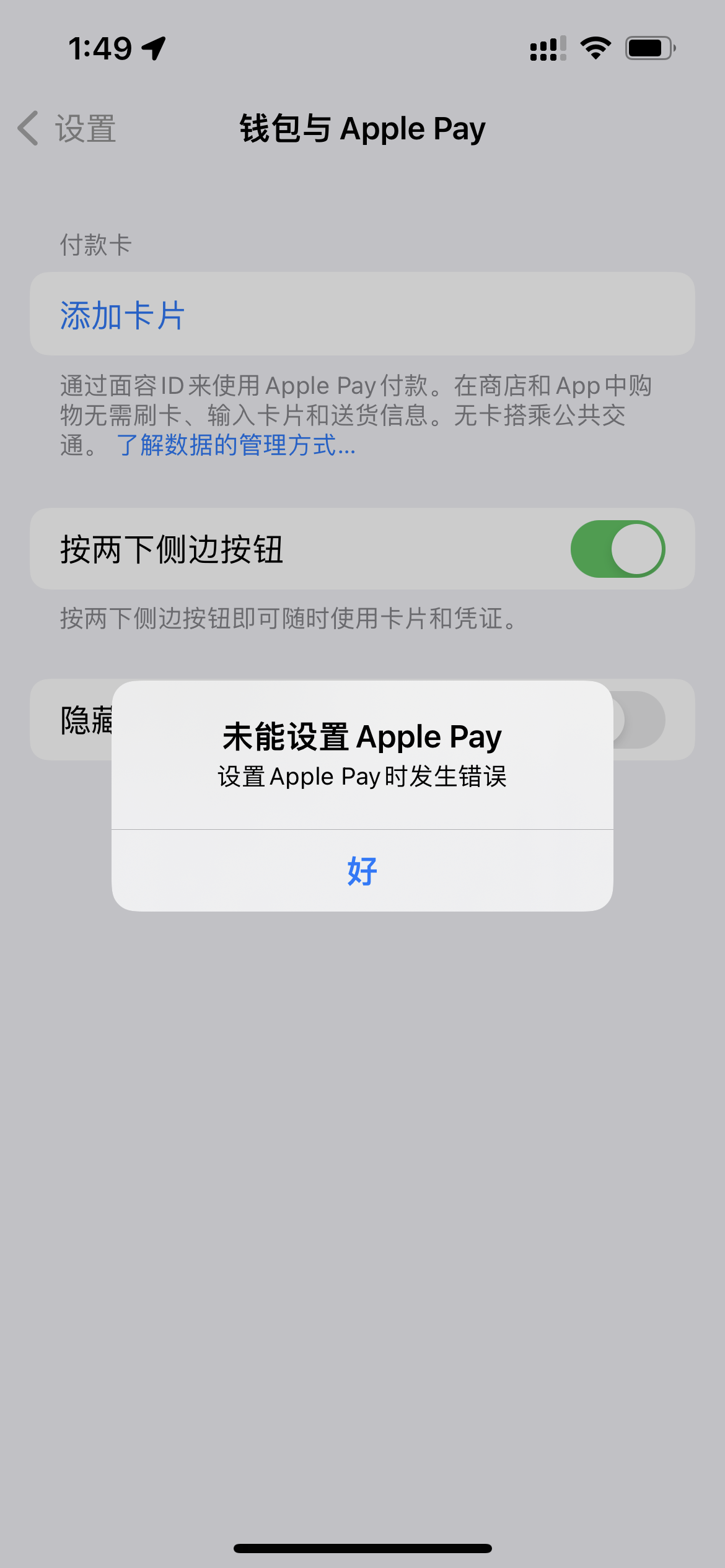Screen dimensions: 725x1568
Task: Dismiss the 未能设置 Apple Pay alert
Action: [x=362, y=871]
